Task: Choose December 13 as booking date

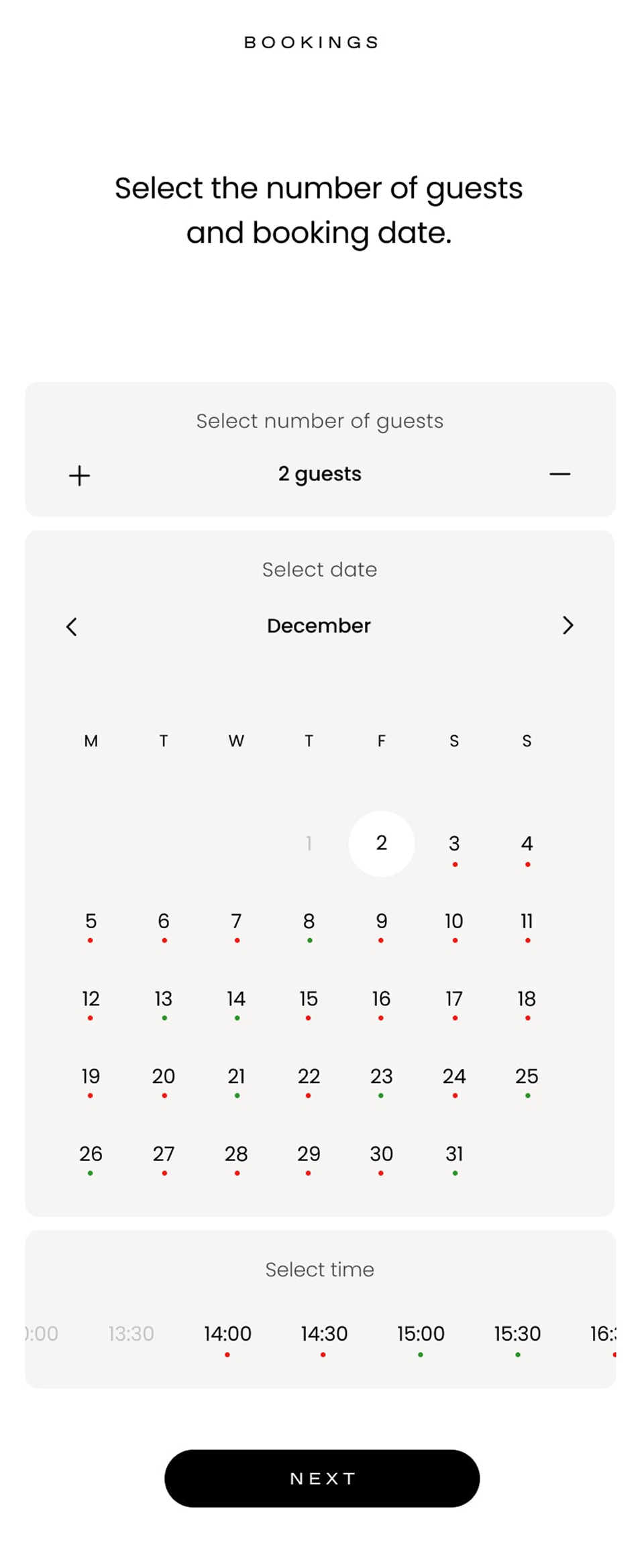Action: pyautogui.click(x=163, y=999)
